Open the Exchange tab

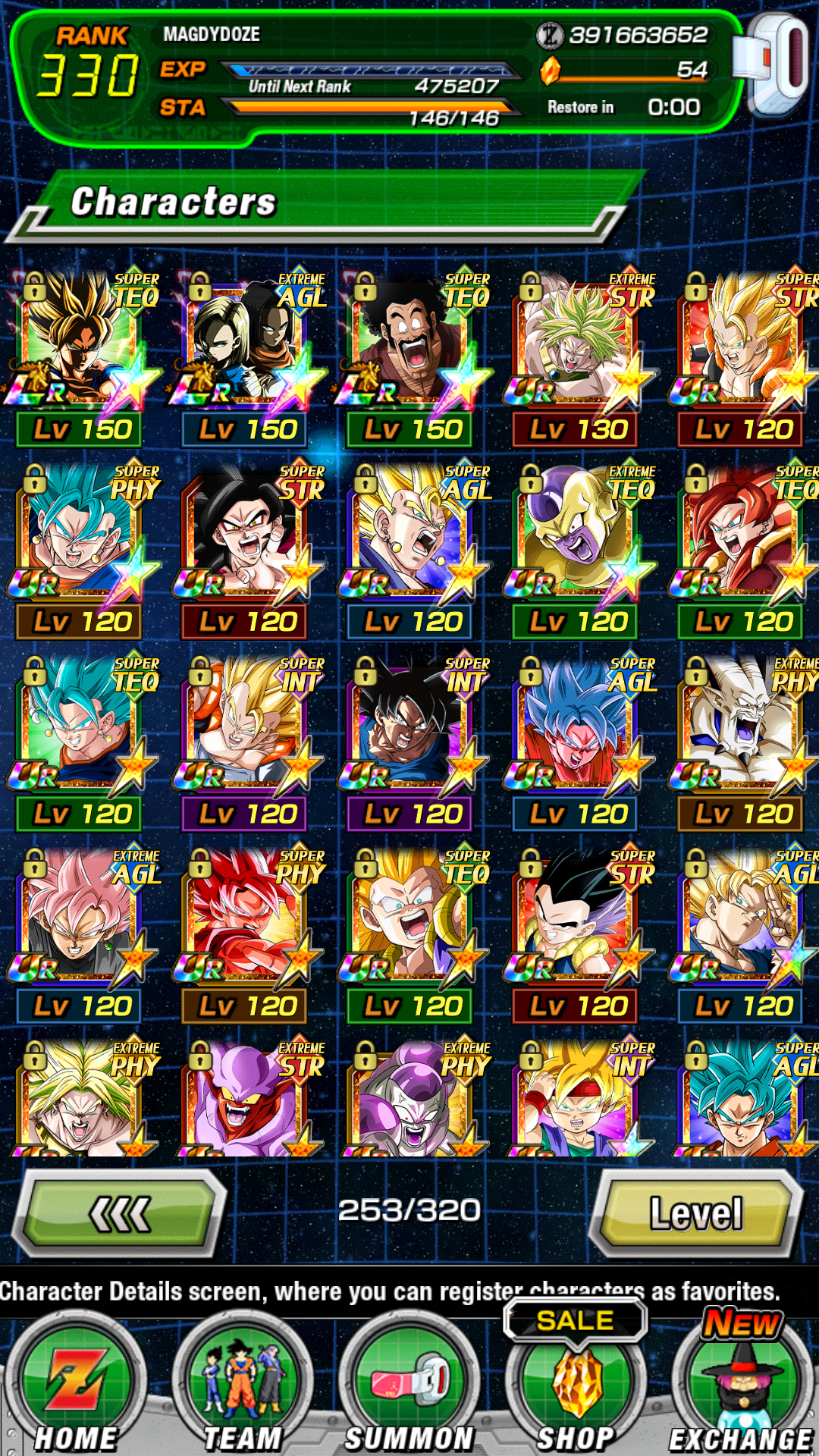[742, 1388]
